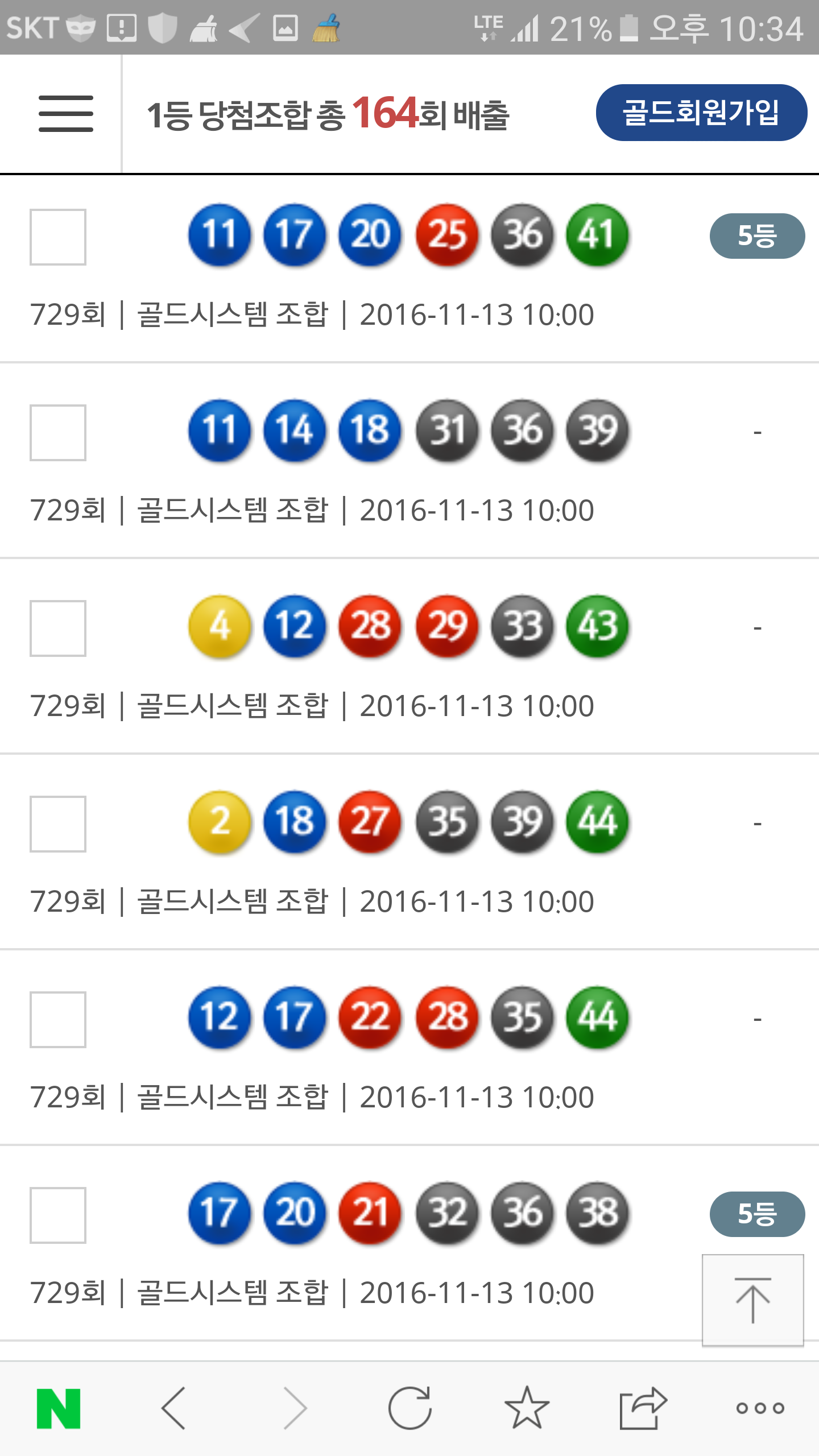Open the hamburger menu
Image resolution: width=819 pixels, height=1456 pixels.
tap(66, 114)
